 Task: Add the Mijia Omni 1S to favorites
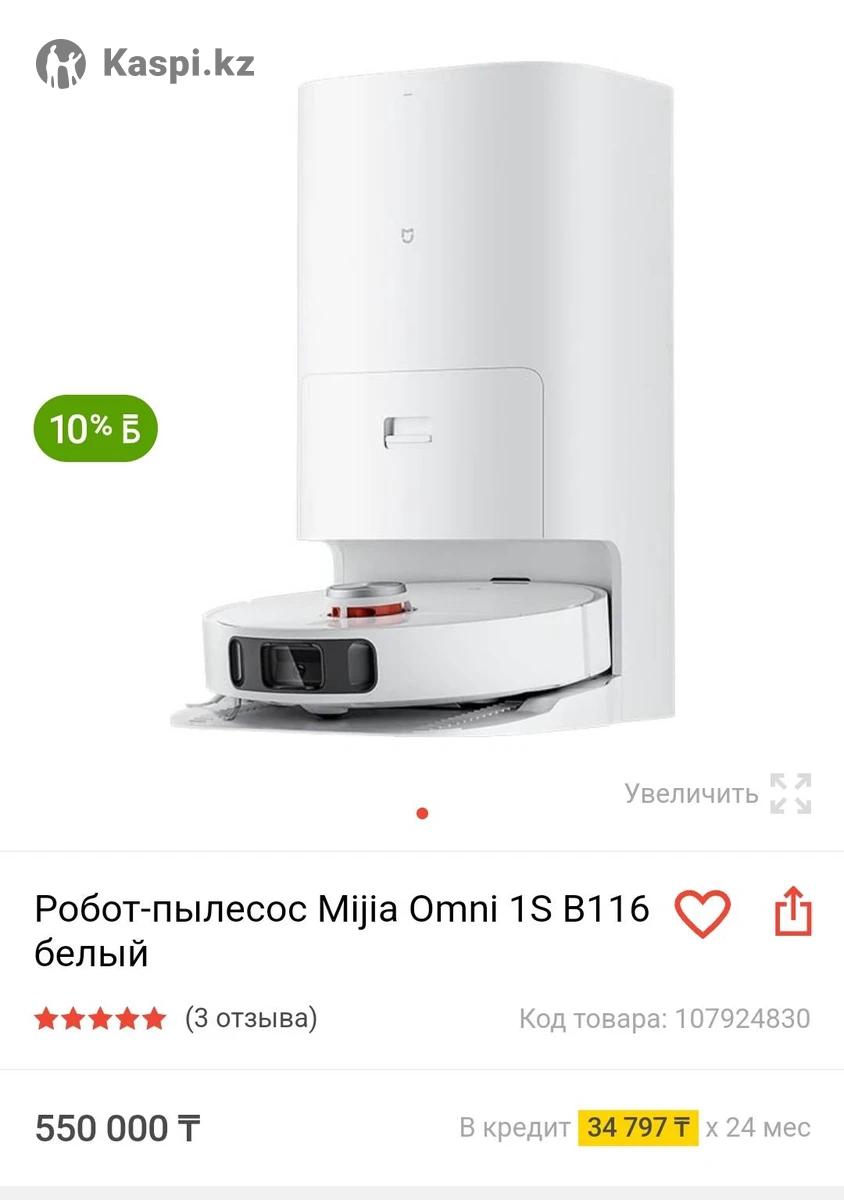tap(702, 912)
